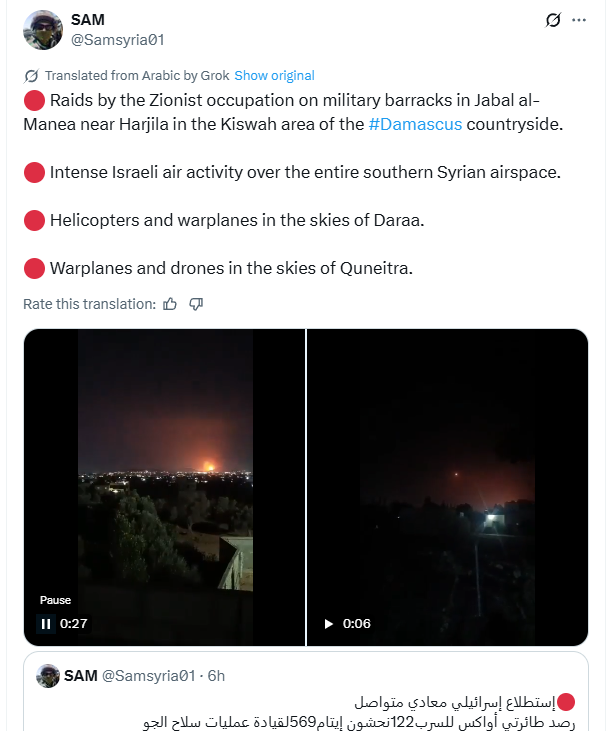Viewport: 607px width, 731px height.
Task: Open SAM's profile avatar
Action: pyautogui.click(x=44, y=29)
